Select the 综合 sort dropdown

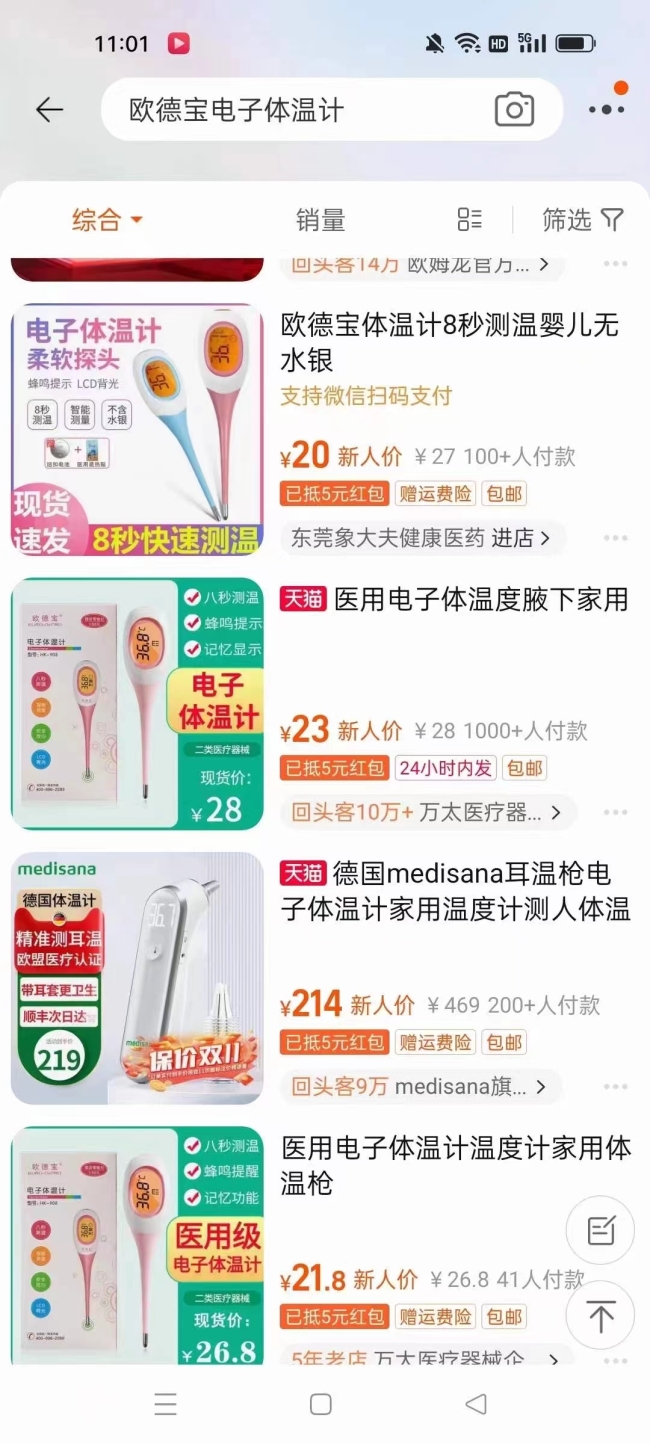[107, 220]
